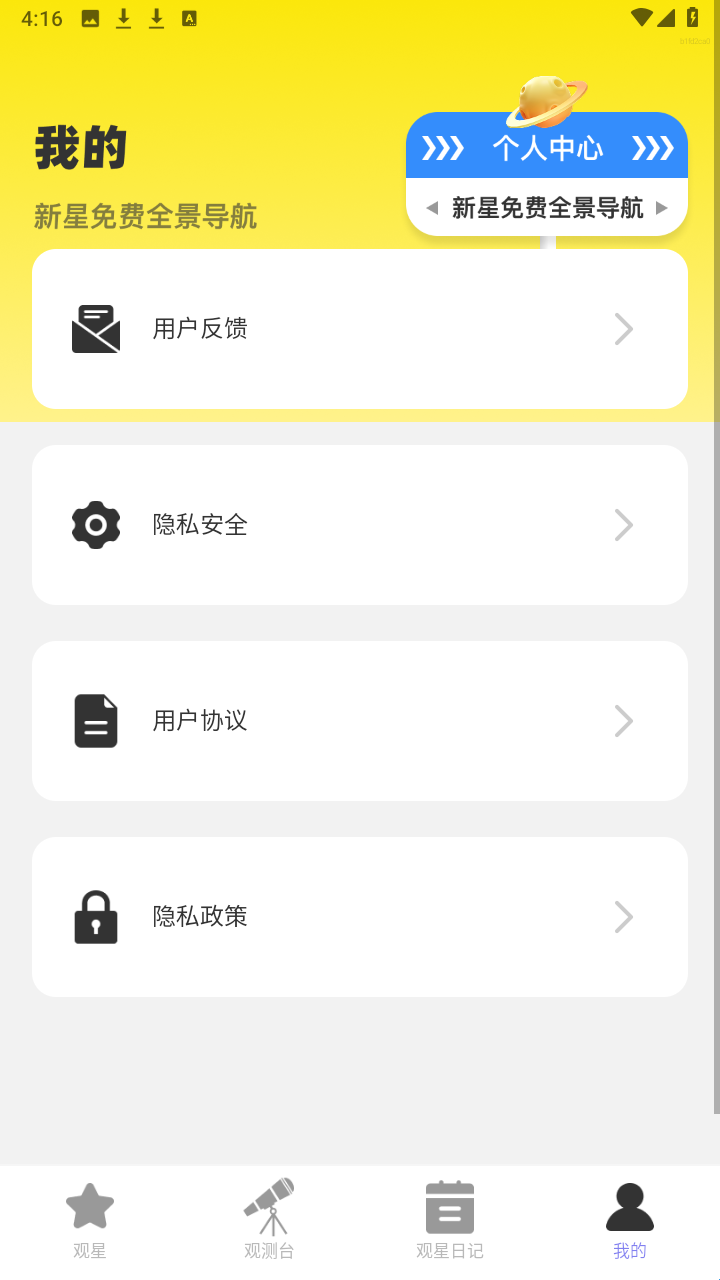This screenshot has width=720, height=1280.
Task: Select the 我的 profile tab
Action: point(630,1220)
